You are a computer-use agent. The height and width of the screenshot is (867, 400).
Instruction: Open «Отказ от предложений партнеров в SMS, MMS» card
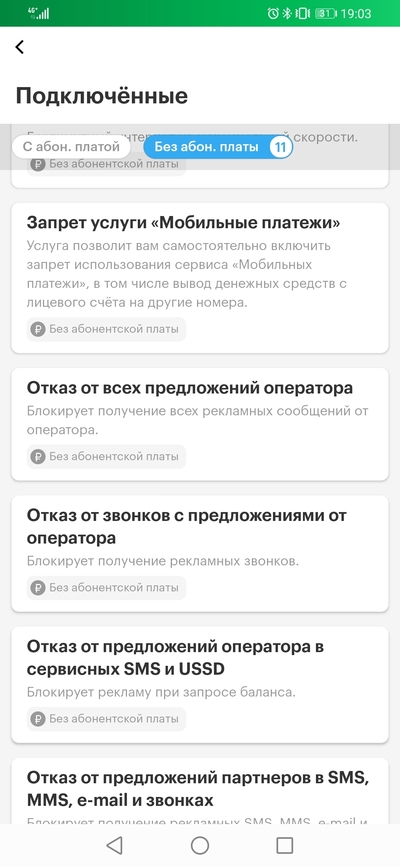tap(200, 791)
